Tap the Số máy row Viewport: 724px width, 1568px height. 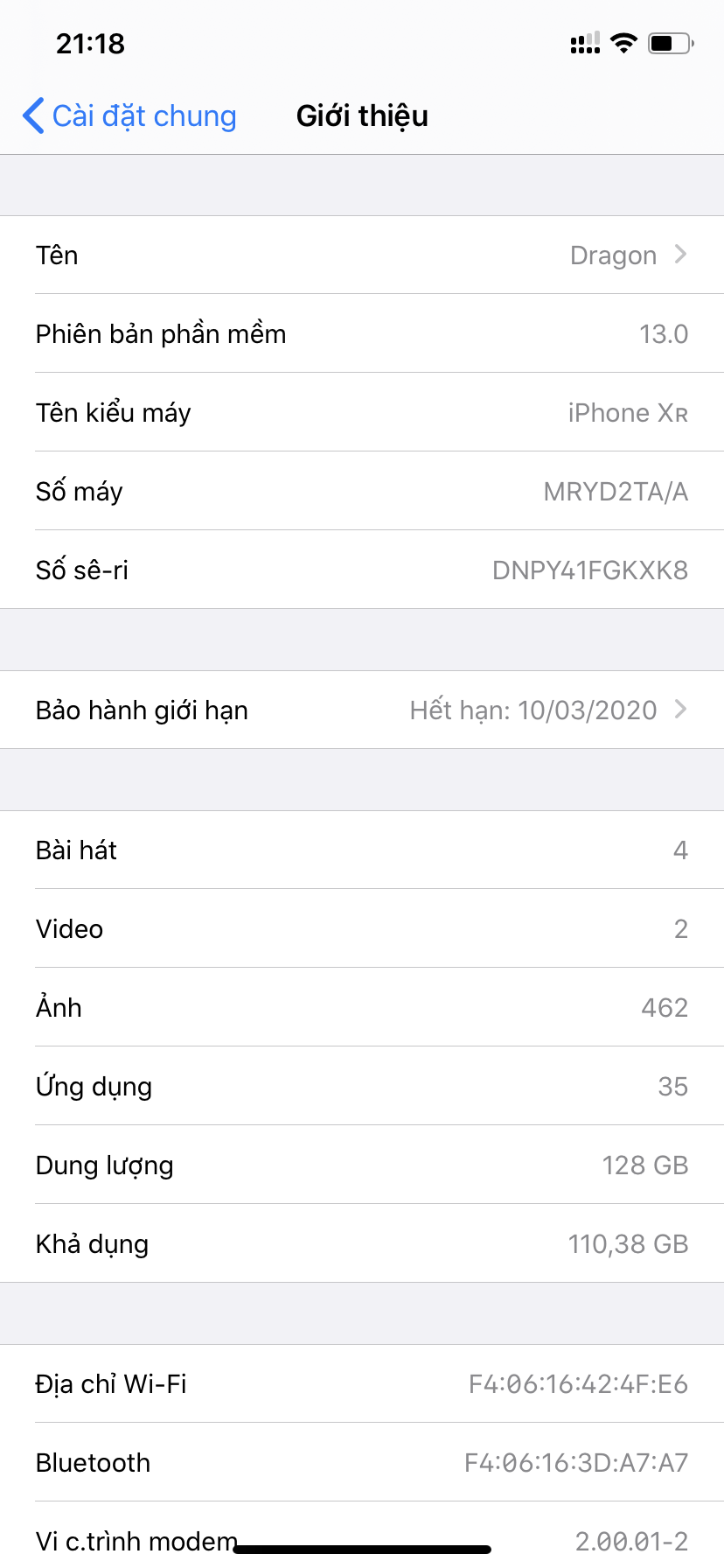[362, 491]
